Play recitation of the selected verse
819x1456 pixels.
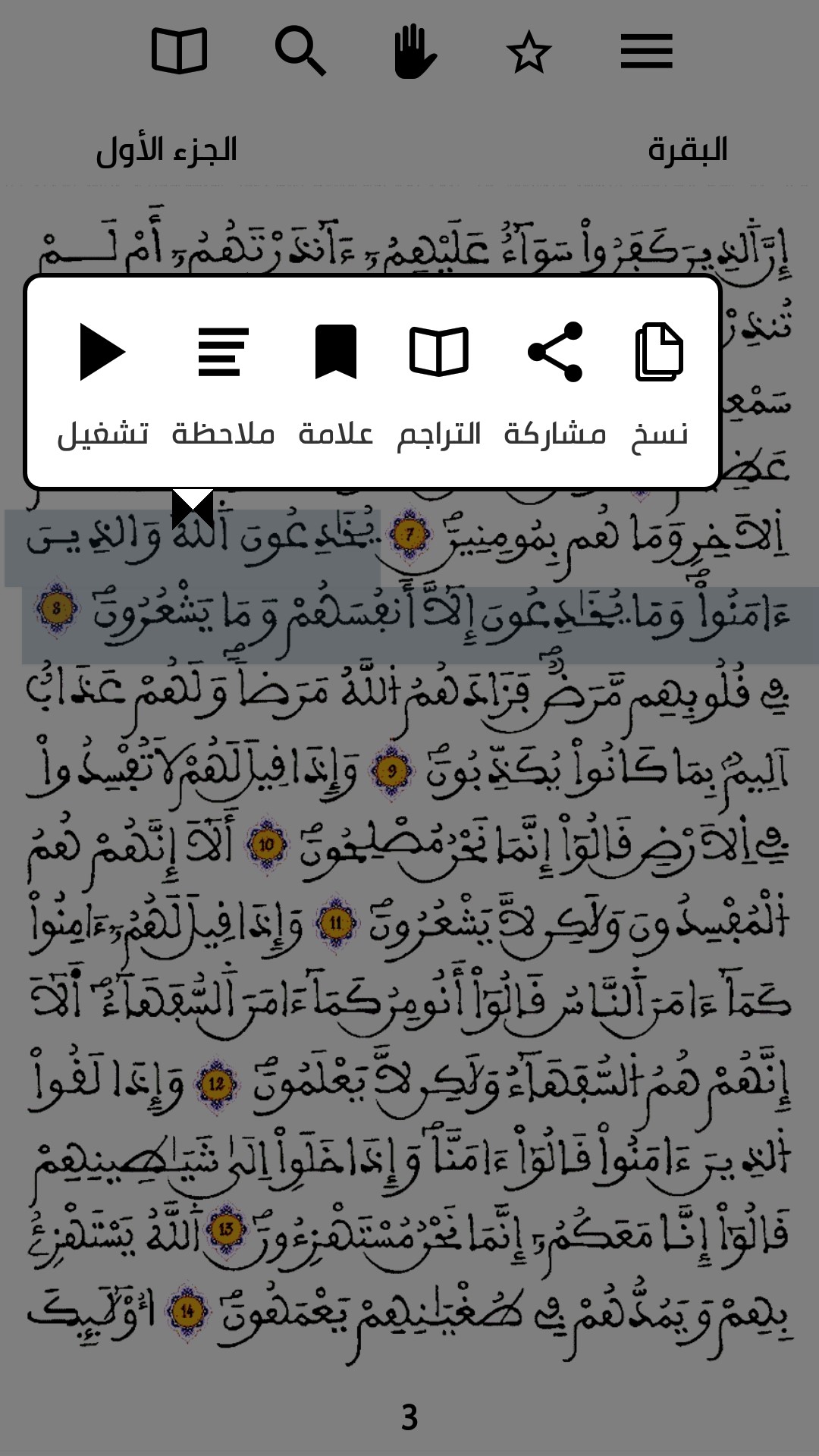pos(102,379)
